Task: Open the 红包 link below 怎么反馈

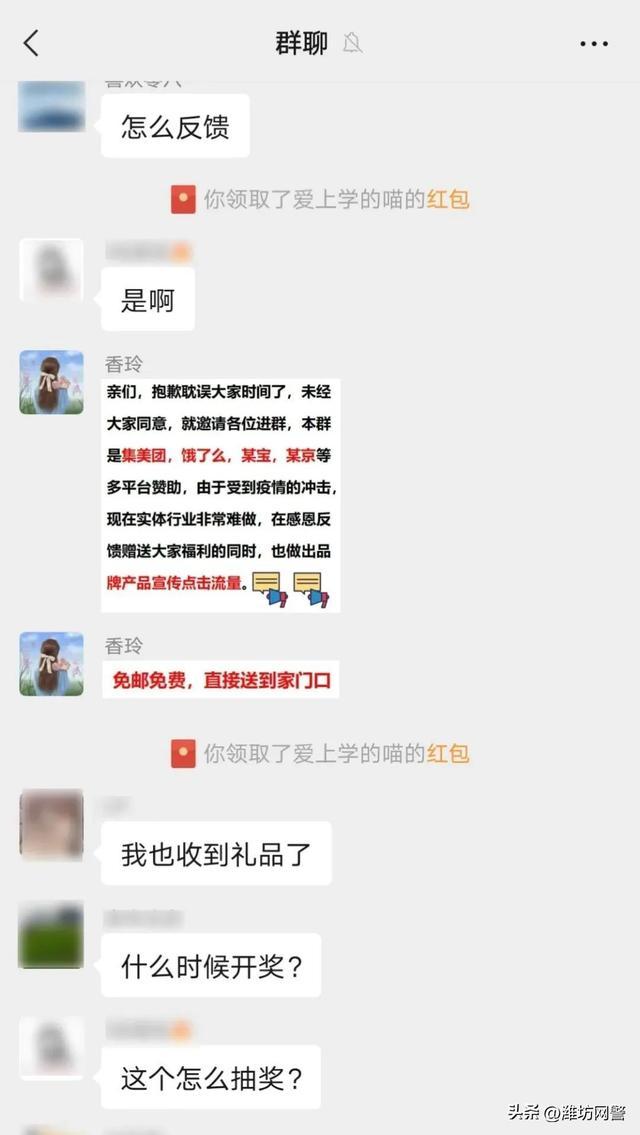Action: pos(448,199)
